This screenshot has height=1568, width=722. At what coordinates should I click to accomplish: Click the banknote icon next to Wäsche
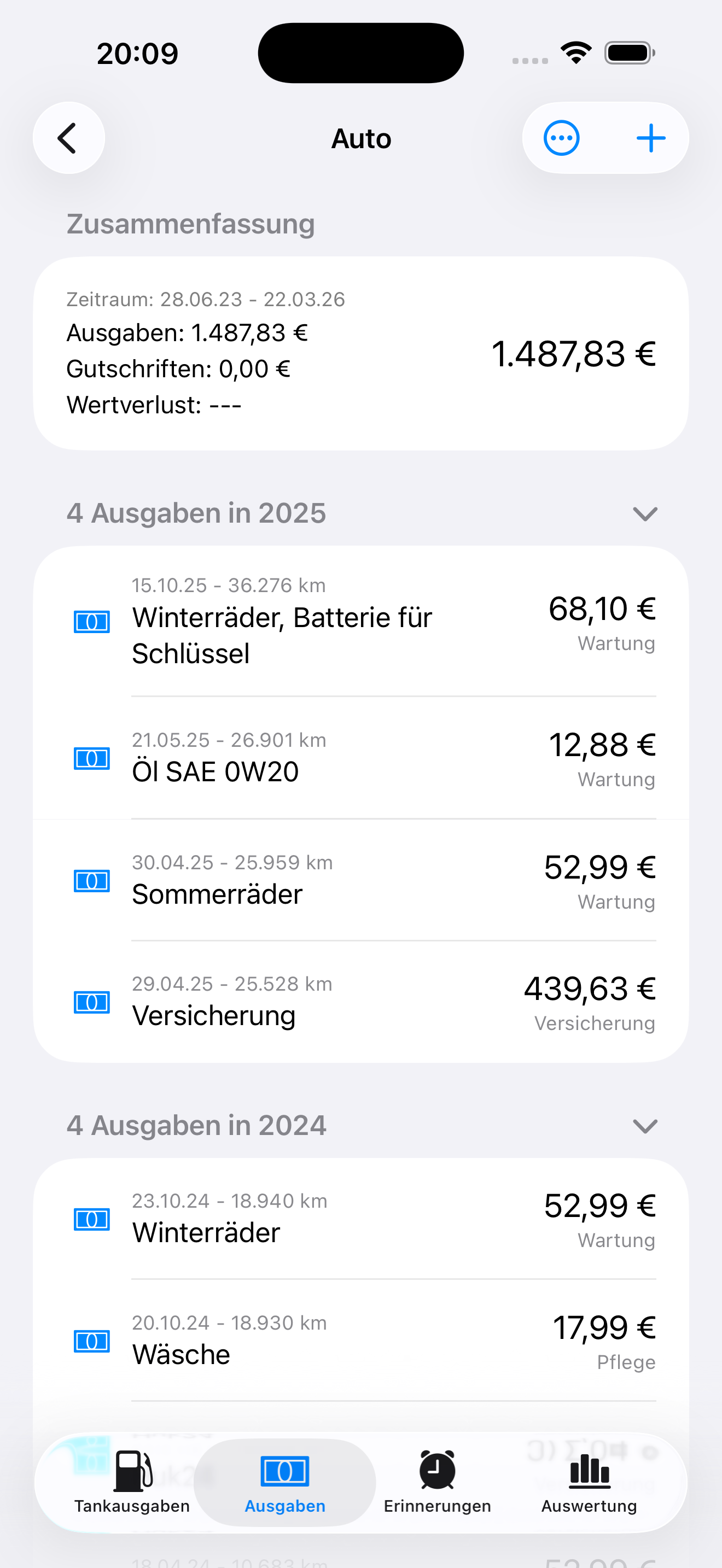[x=91, y=1341]
